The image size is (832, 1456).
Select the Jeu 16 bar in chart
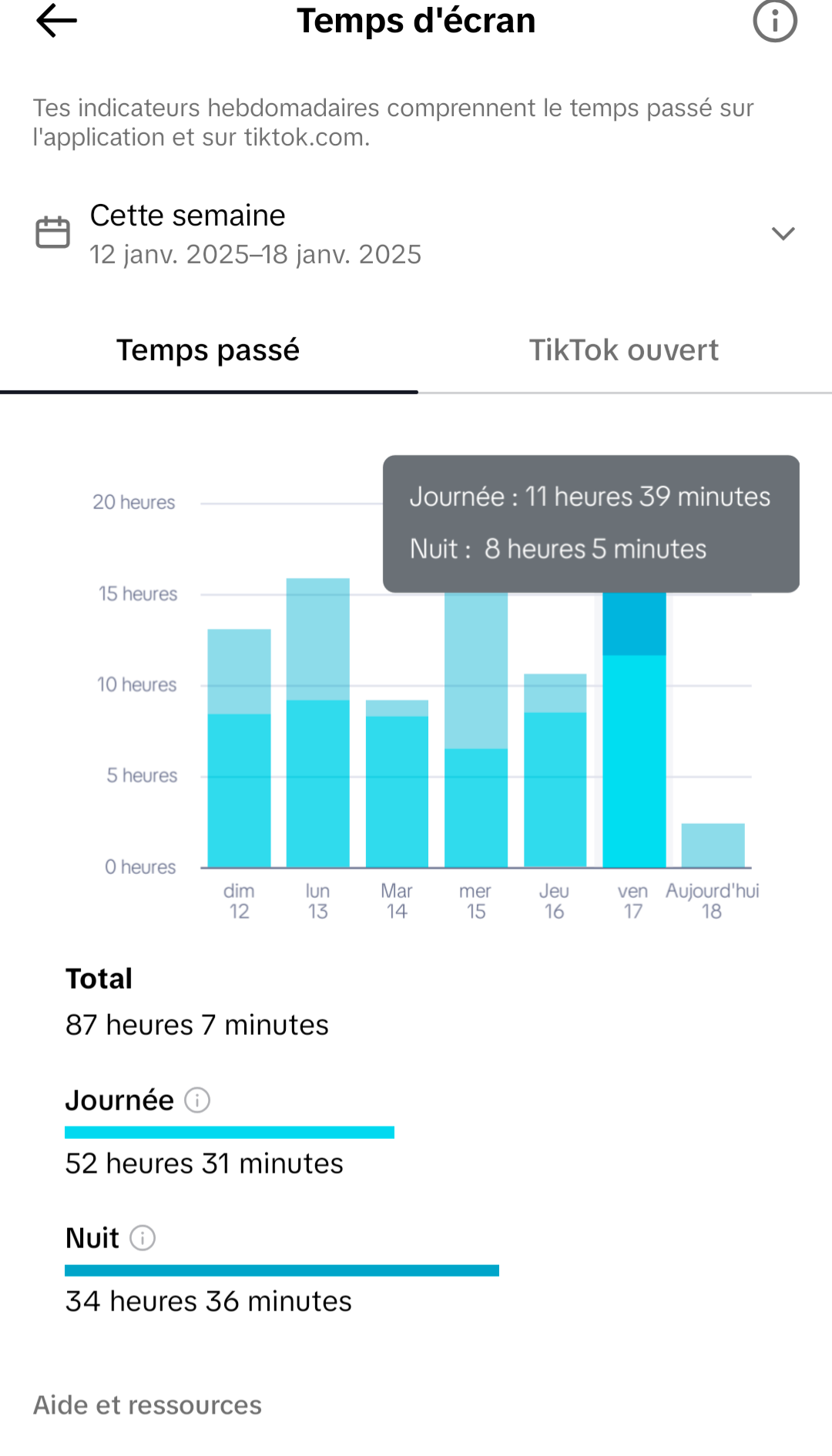[555, 771]
